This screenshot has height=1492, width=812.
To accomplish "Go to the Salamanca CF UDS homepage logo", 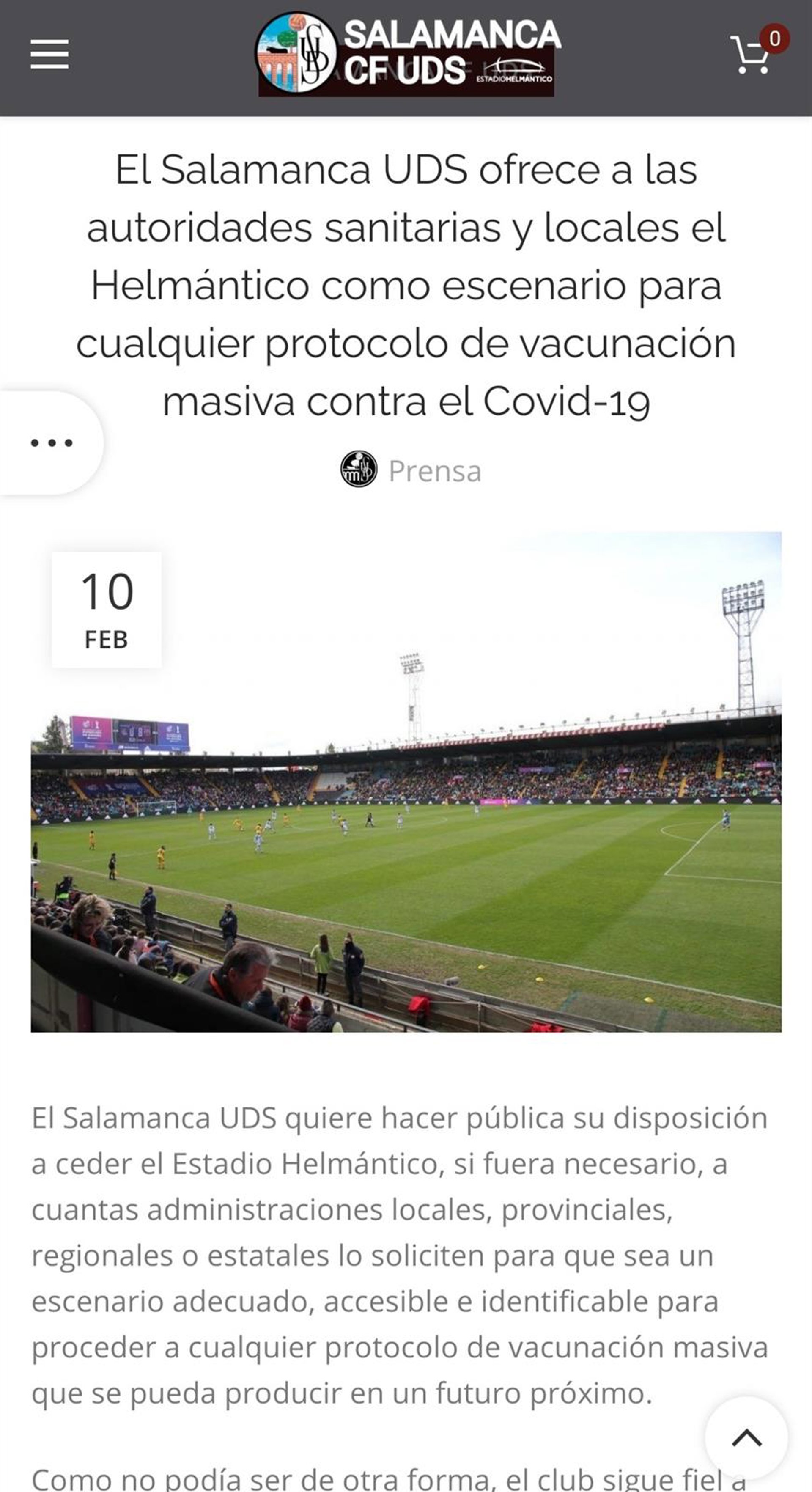I will (x=407, y=55).
